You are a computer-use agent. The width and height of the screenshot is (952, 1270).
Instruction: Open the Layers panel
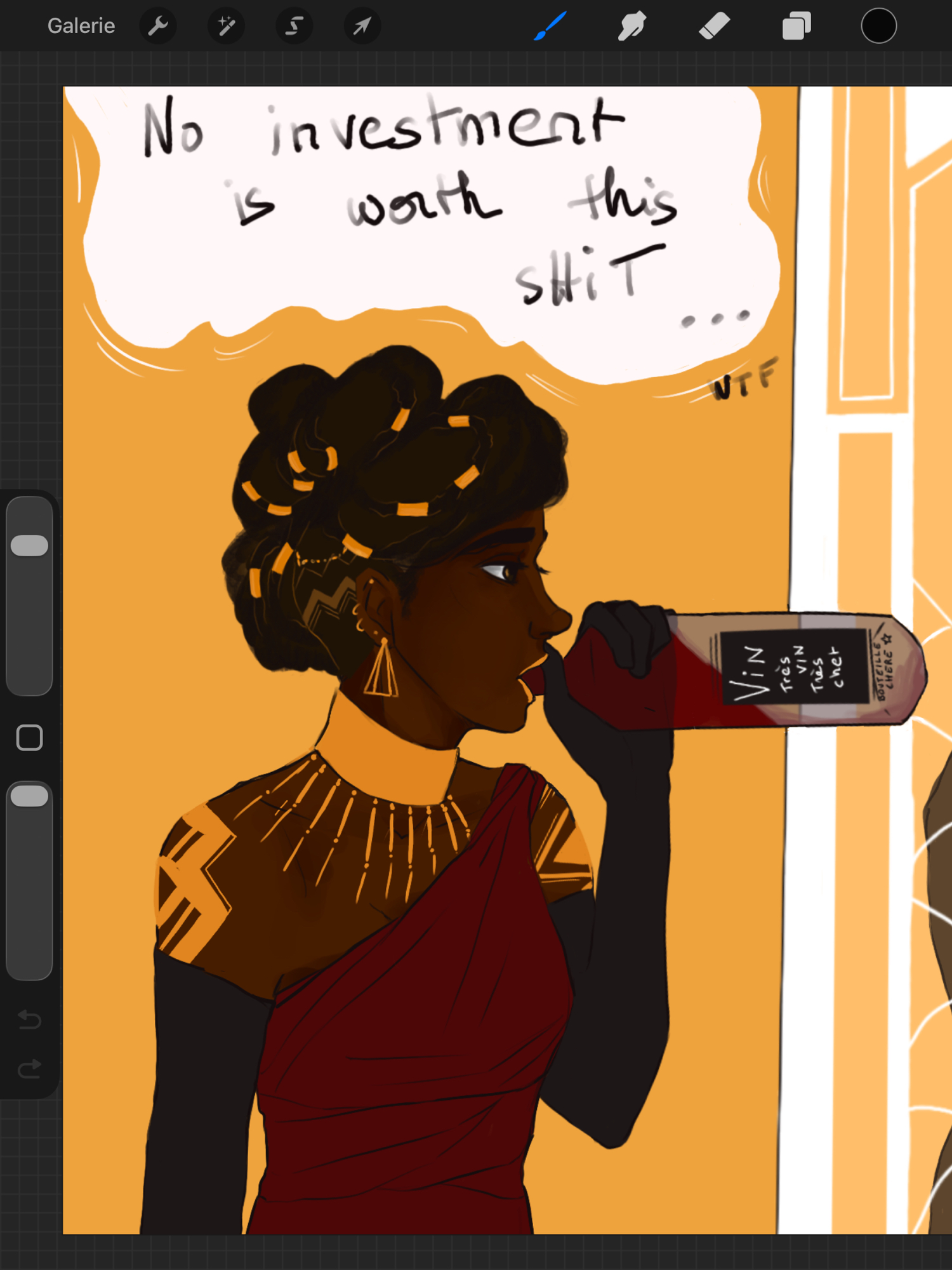click(797, 26)
